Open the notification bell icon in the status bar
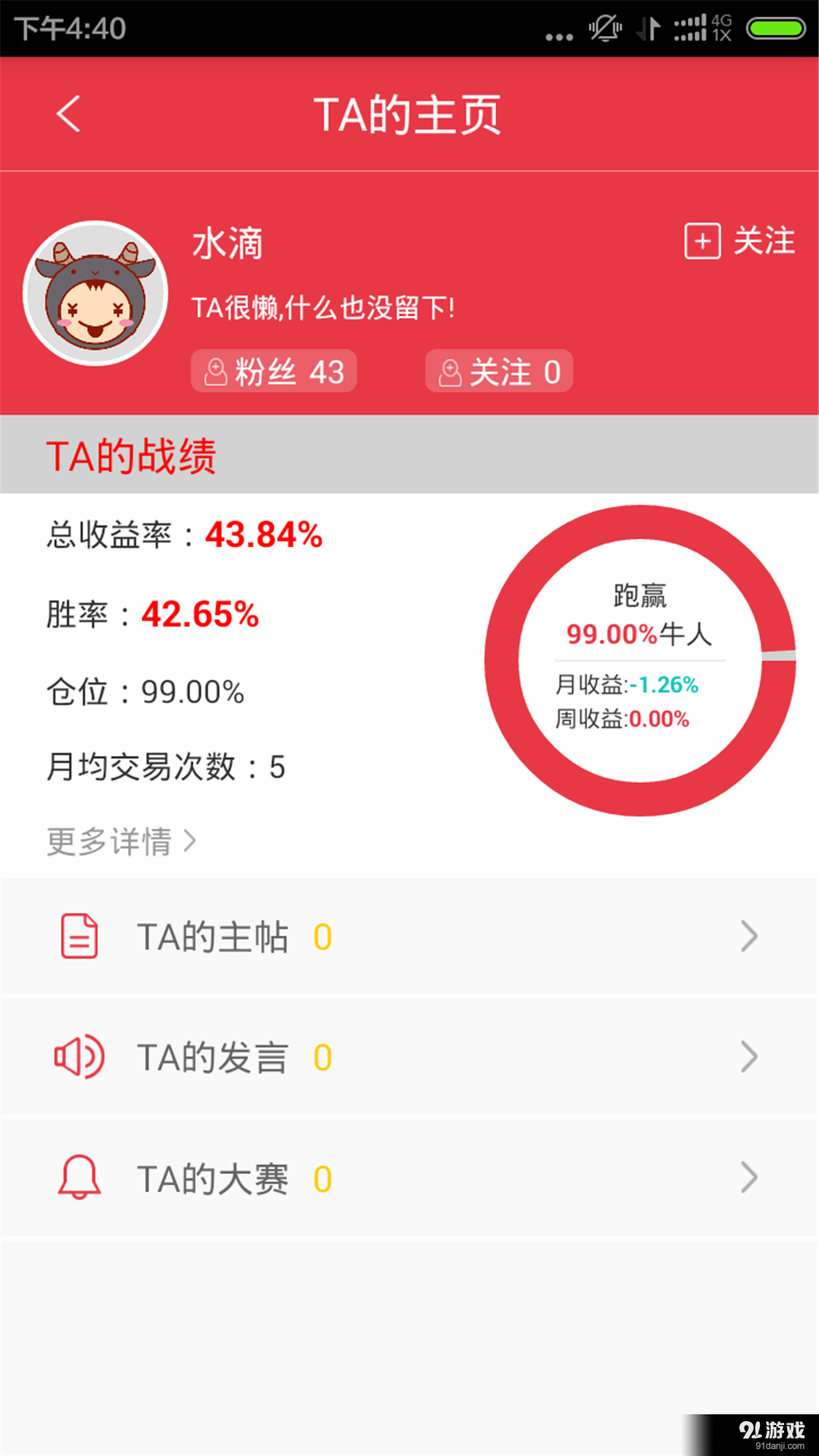Image resolution: width=819 pixels, height=1456 pixels. coord(604,29)
